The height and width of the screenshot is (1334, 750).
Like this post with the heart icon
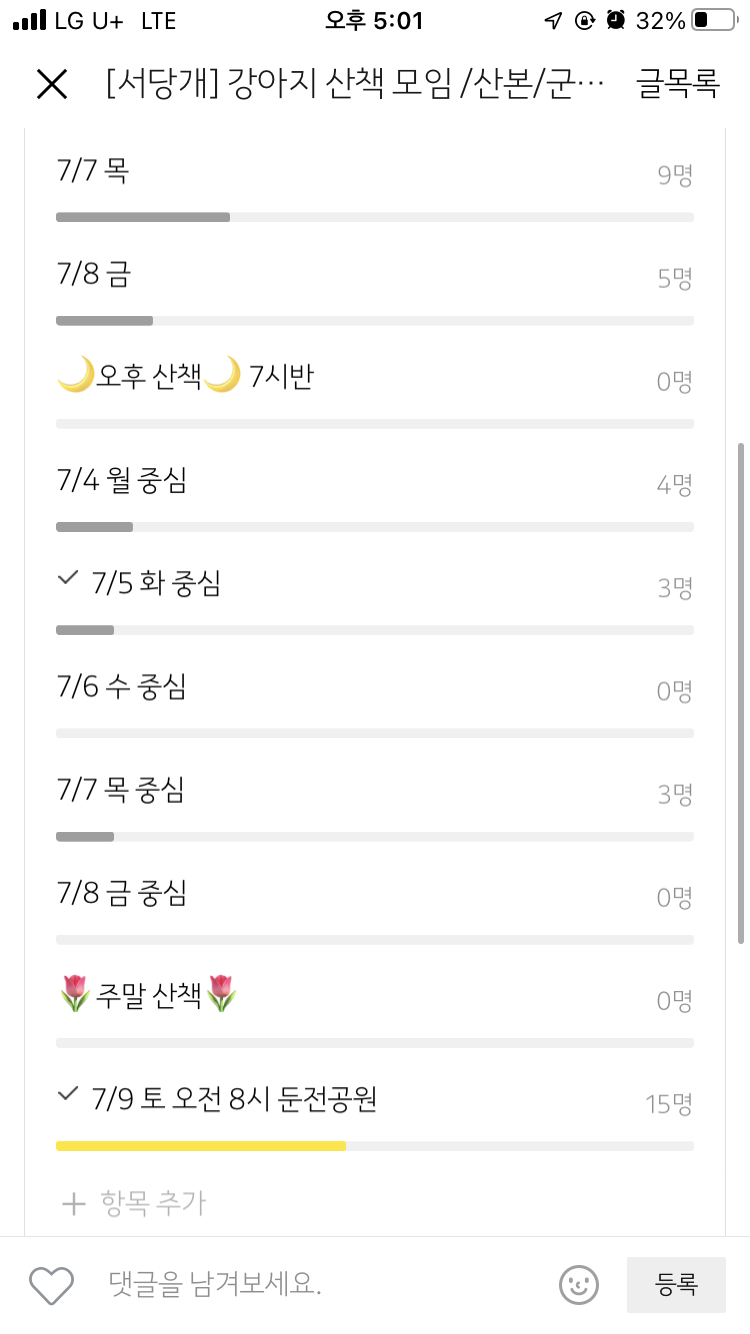52,1285
